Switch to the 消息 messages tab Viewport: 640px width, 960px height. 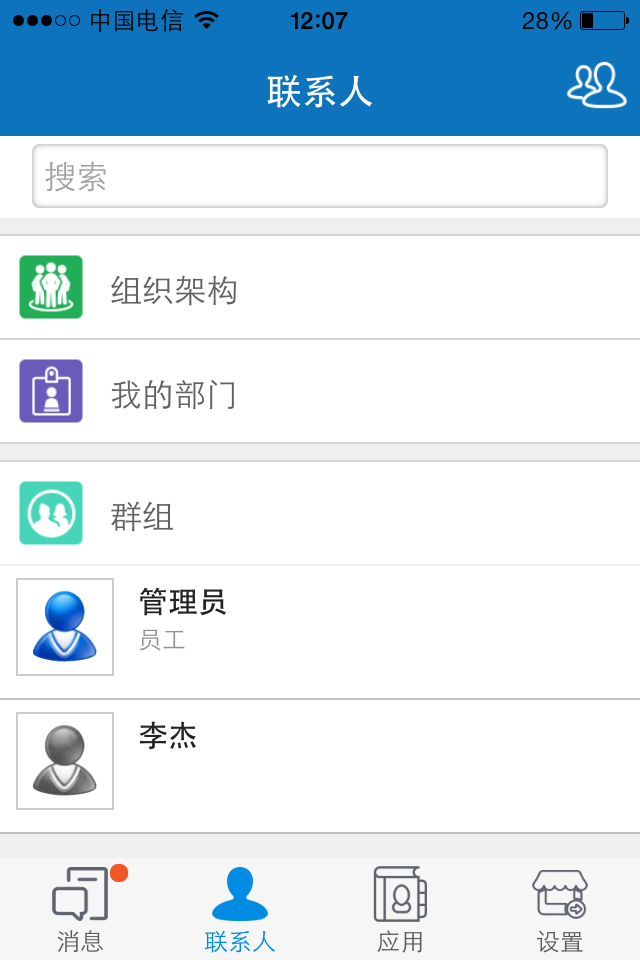80,909
